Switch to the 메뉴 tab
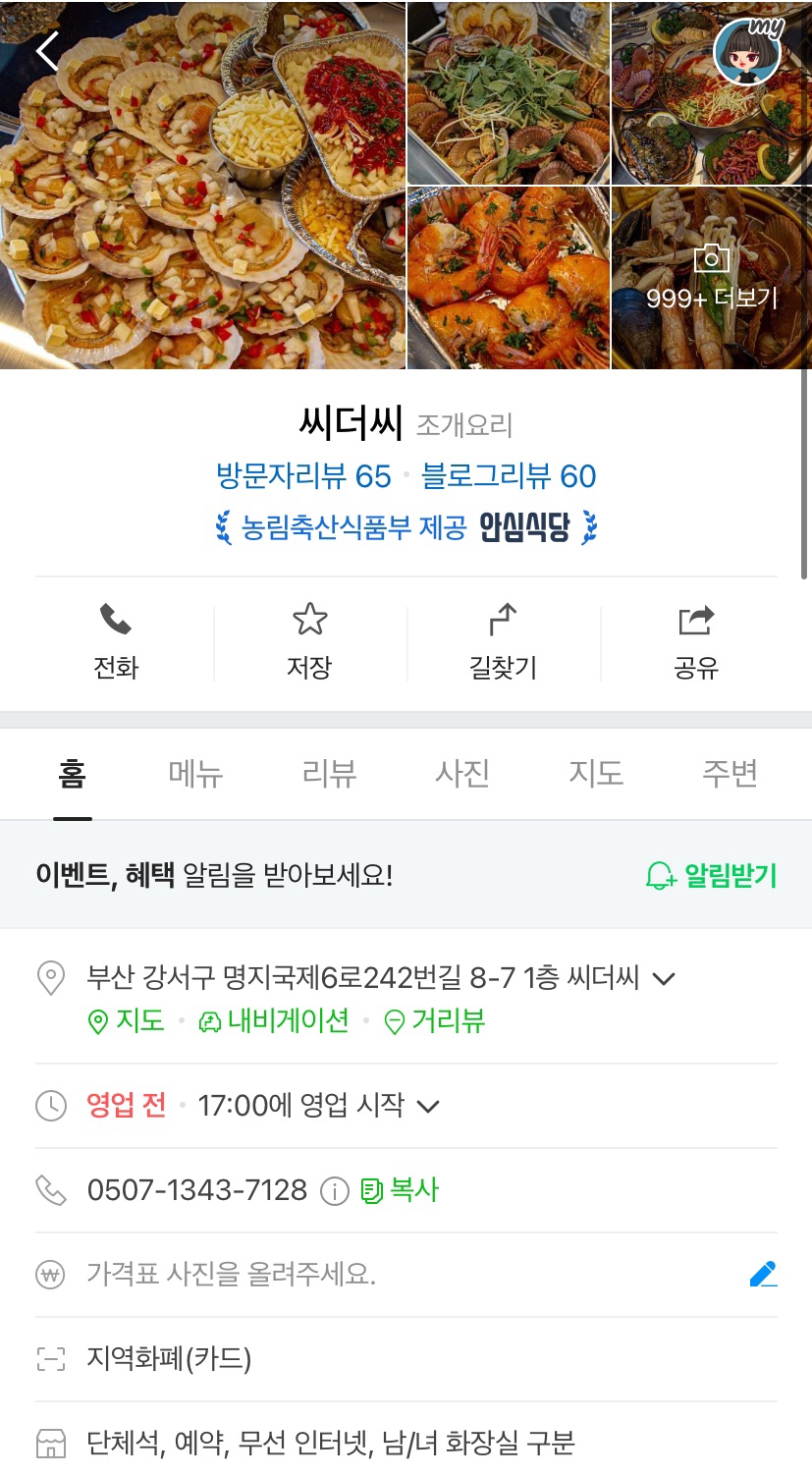 [x=196, y=774]
